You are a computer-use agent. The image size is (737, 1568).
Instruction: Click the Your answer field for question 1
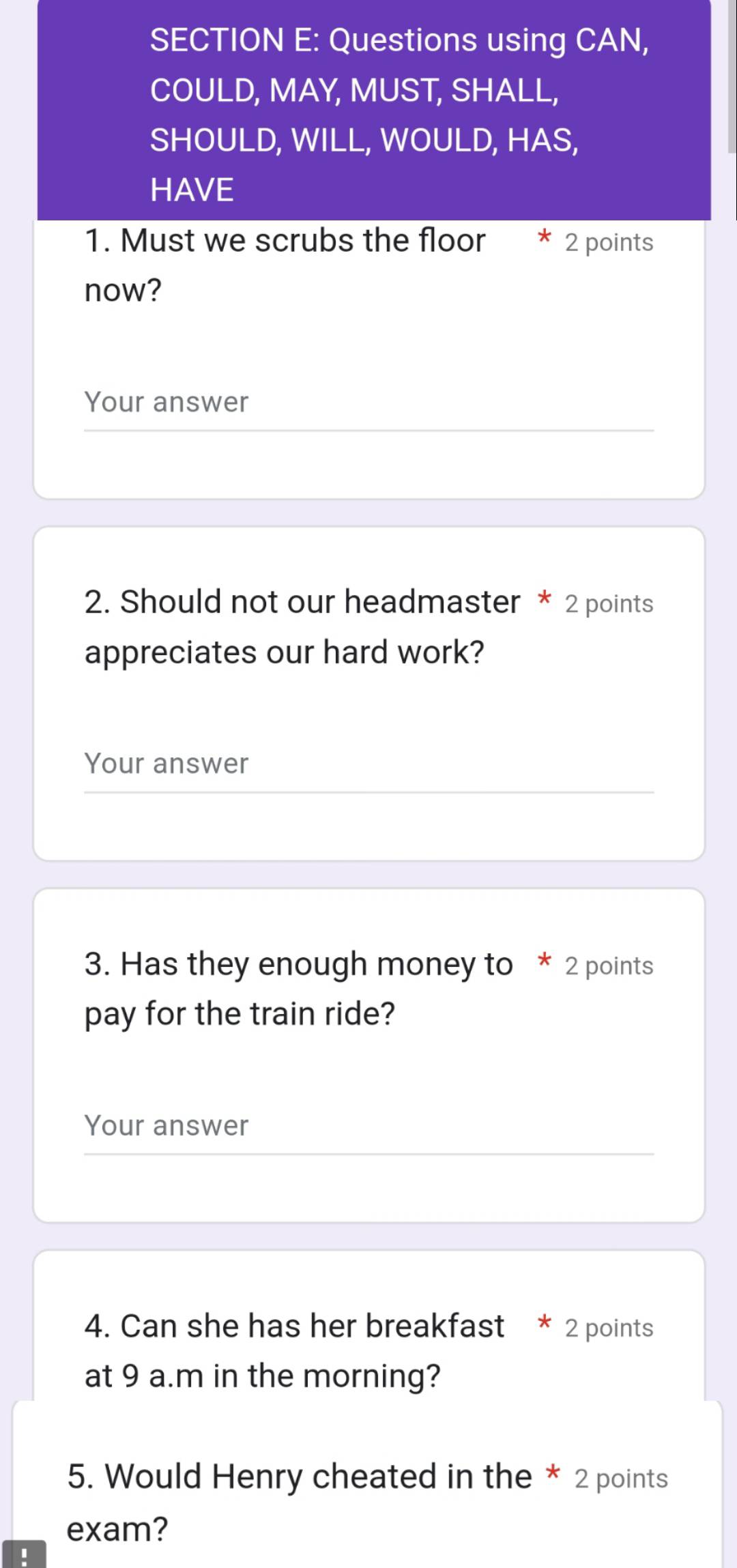point(369,403)
